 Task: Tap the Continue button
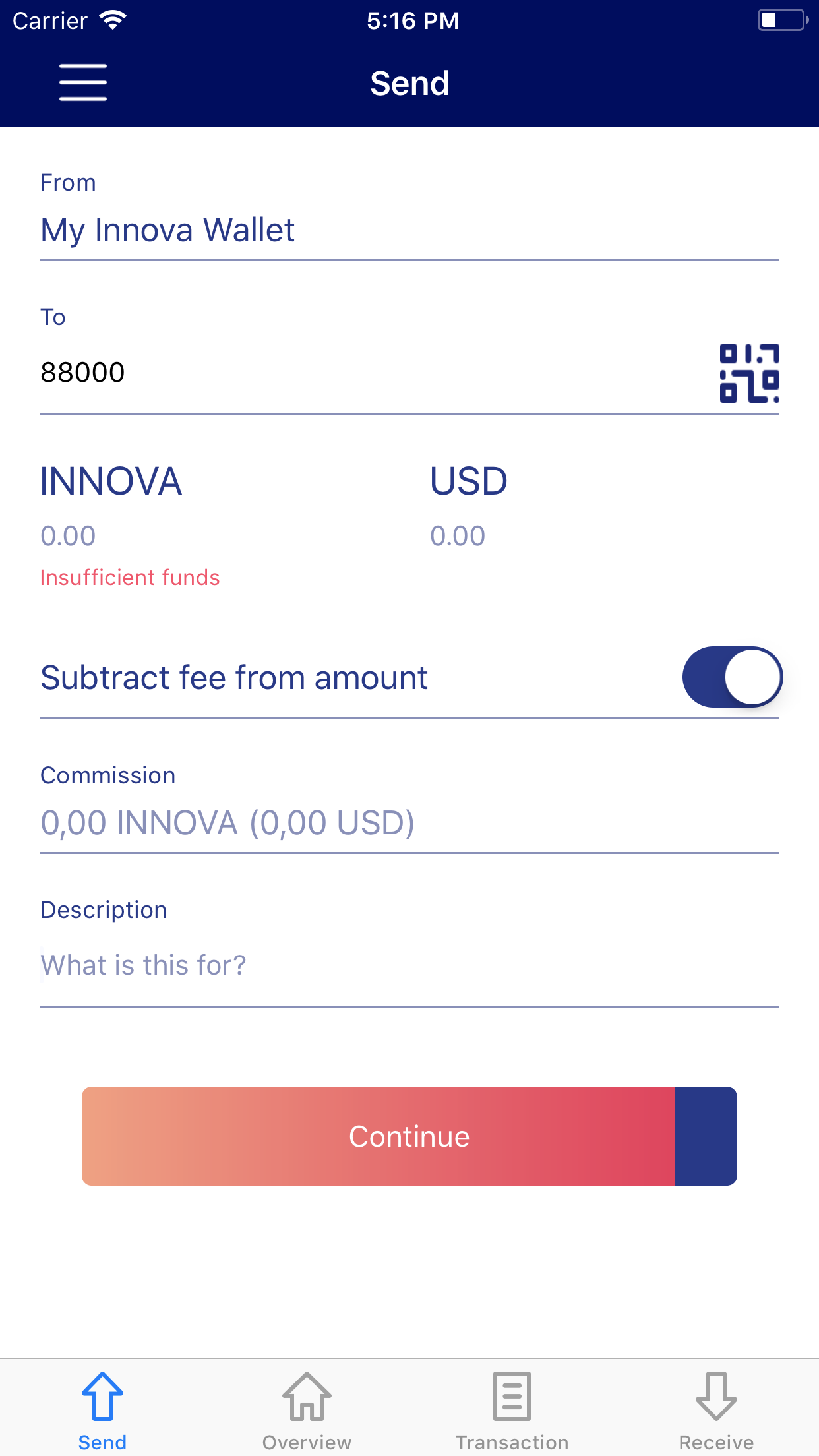[x=409, y=1136]
